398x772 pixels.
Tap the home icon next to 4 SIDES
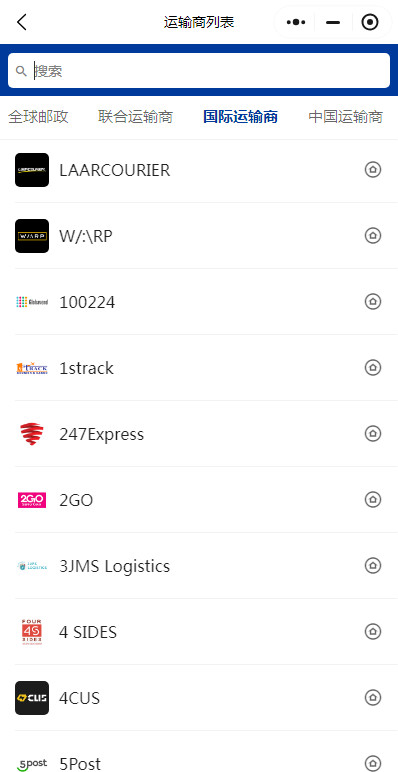[373, 631]
